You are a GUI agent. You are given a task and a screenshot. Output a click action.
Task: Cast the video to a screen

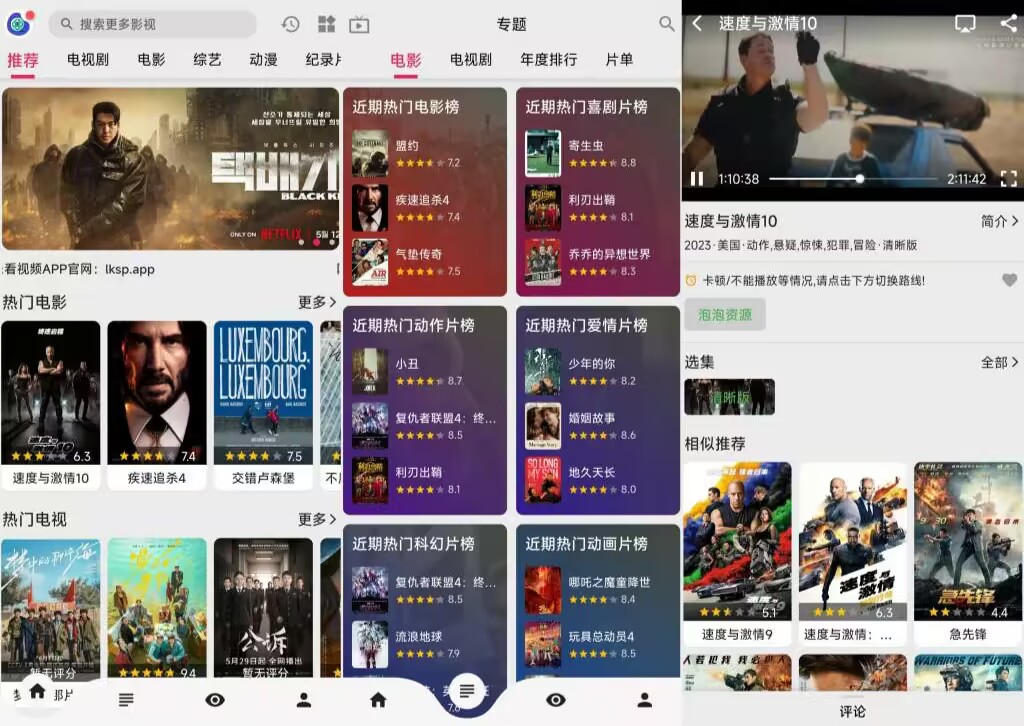tap(965, 23)
